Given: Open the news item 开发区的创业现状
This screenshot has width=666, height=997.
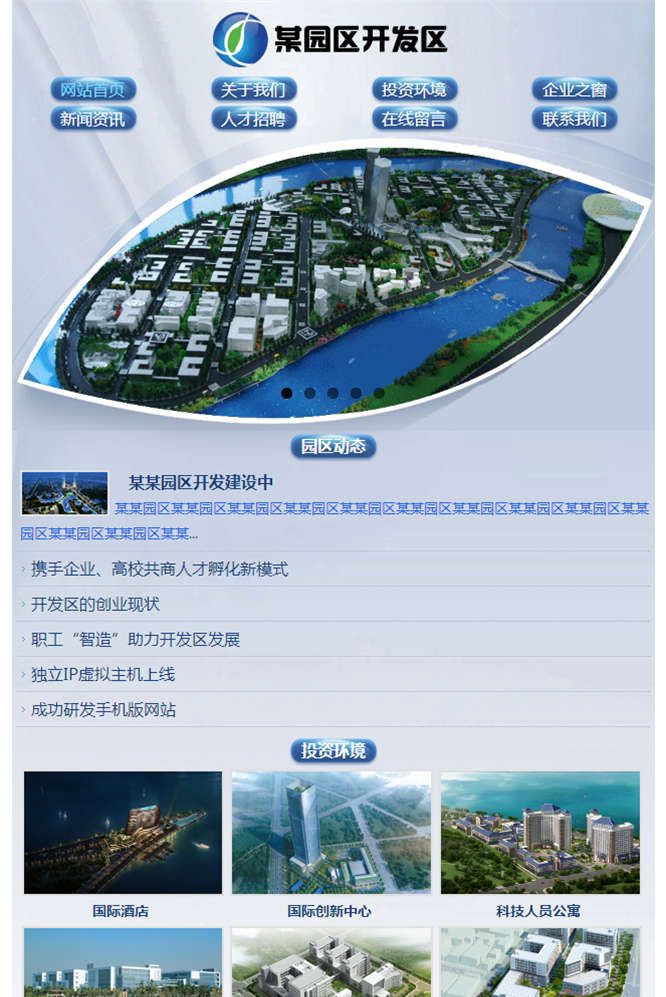Looking at the screenshot, I should [x=95, y=604].
